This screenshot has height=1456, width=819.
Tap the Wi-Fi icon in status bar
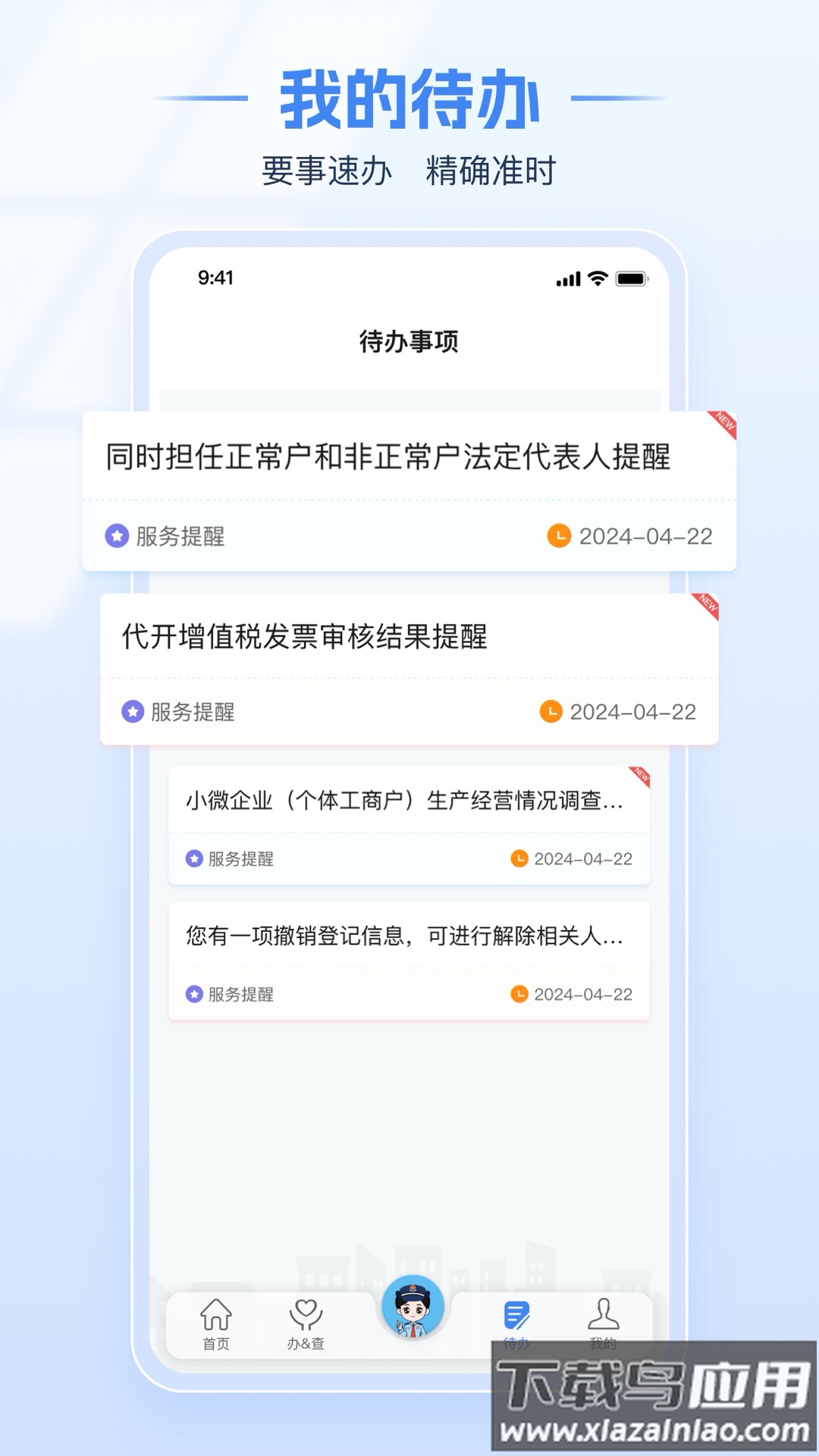596,279
